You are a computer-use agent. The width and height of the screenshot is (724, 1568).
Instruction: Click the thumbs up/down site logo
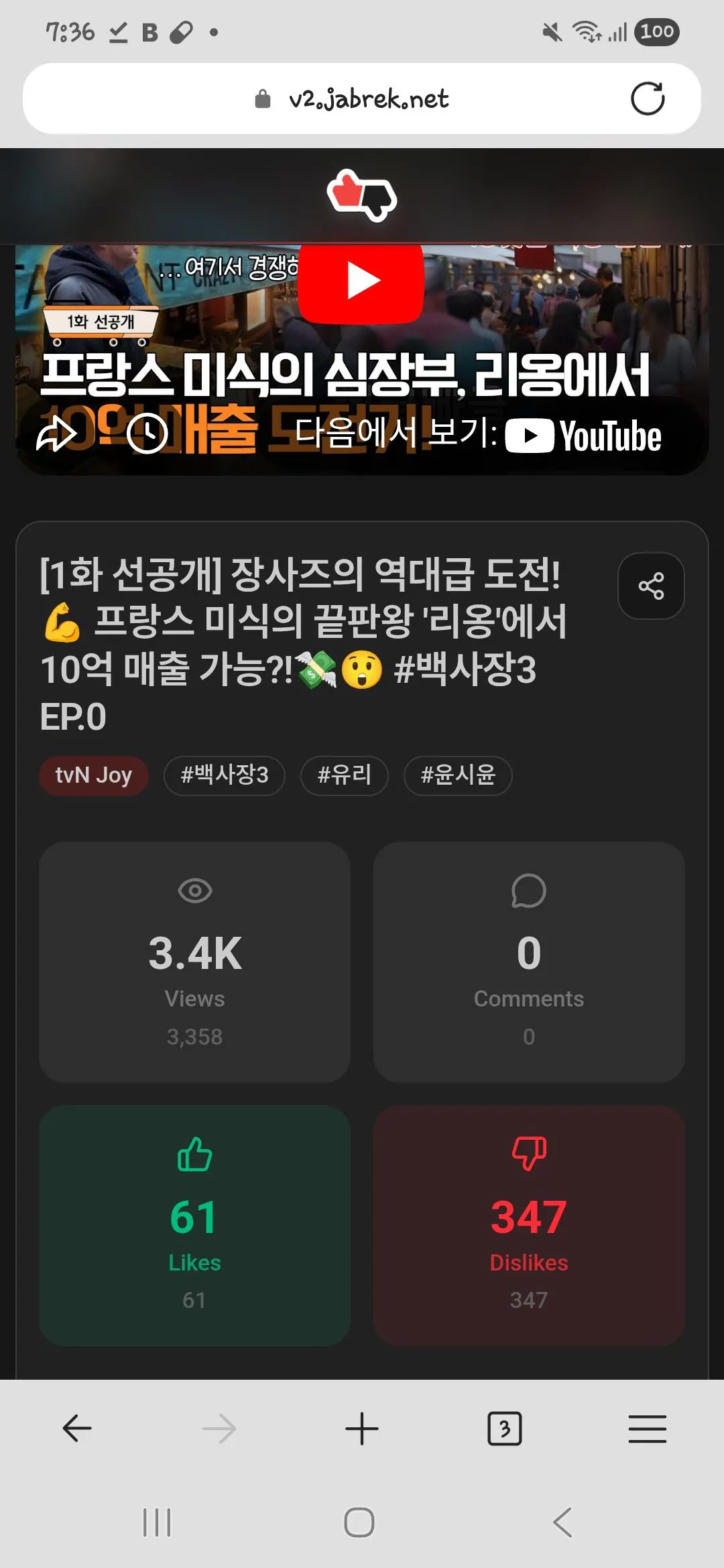tap(362, 196)
